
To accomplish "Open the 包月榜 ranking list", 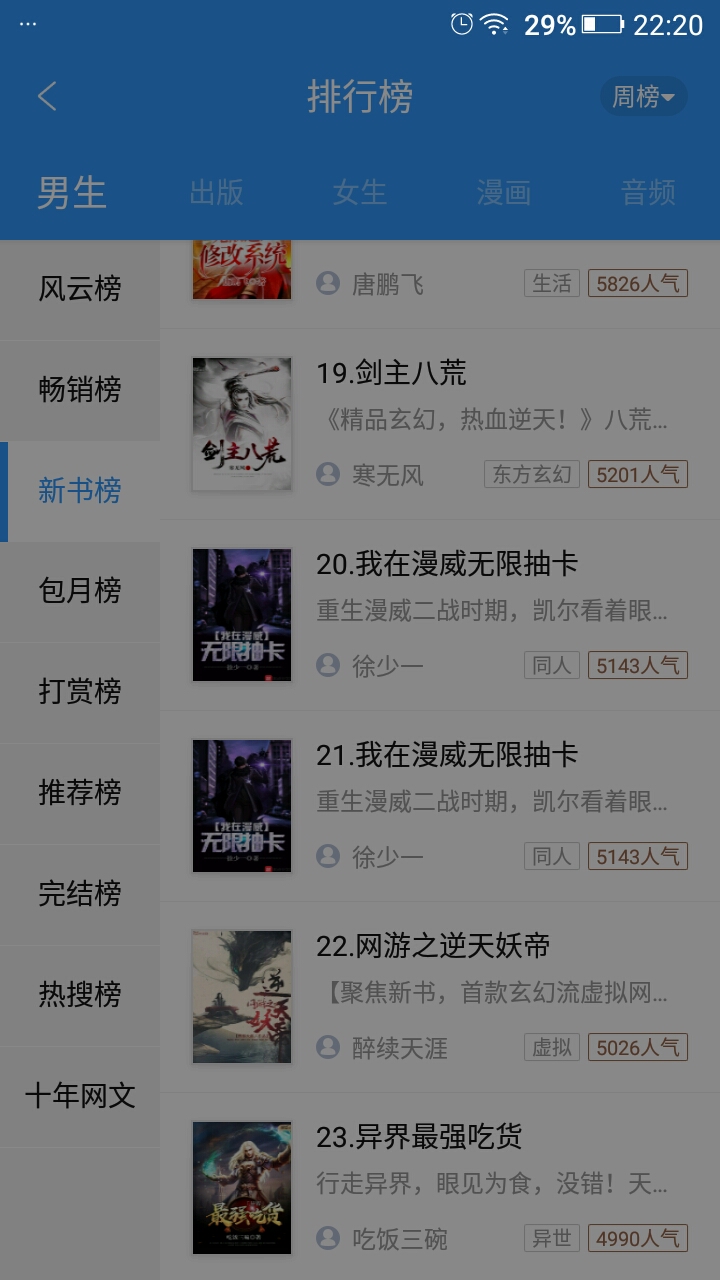I will pos(80,591).
